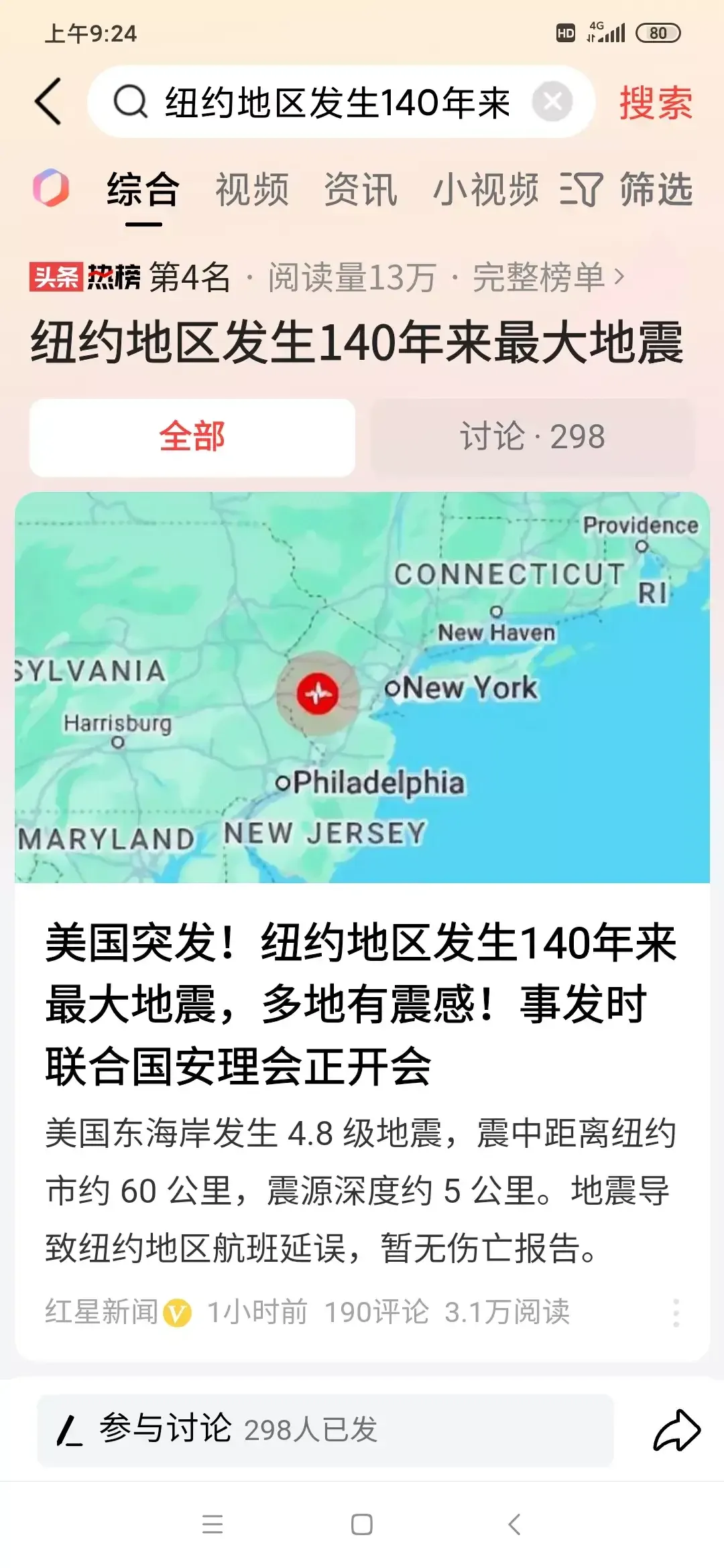The height and width of the screenshot is (1568, 724).
Task: Tap the red 搜索 button
Action: (655, 103)
